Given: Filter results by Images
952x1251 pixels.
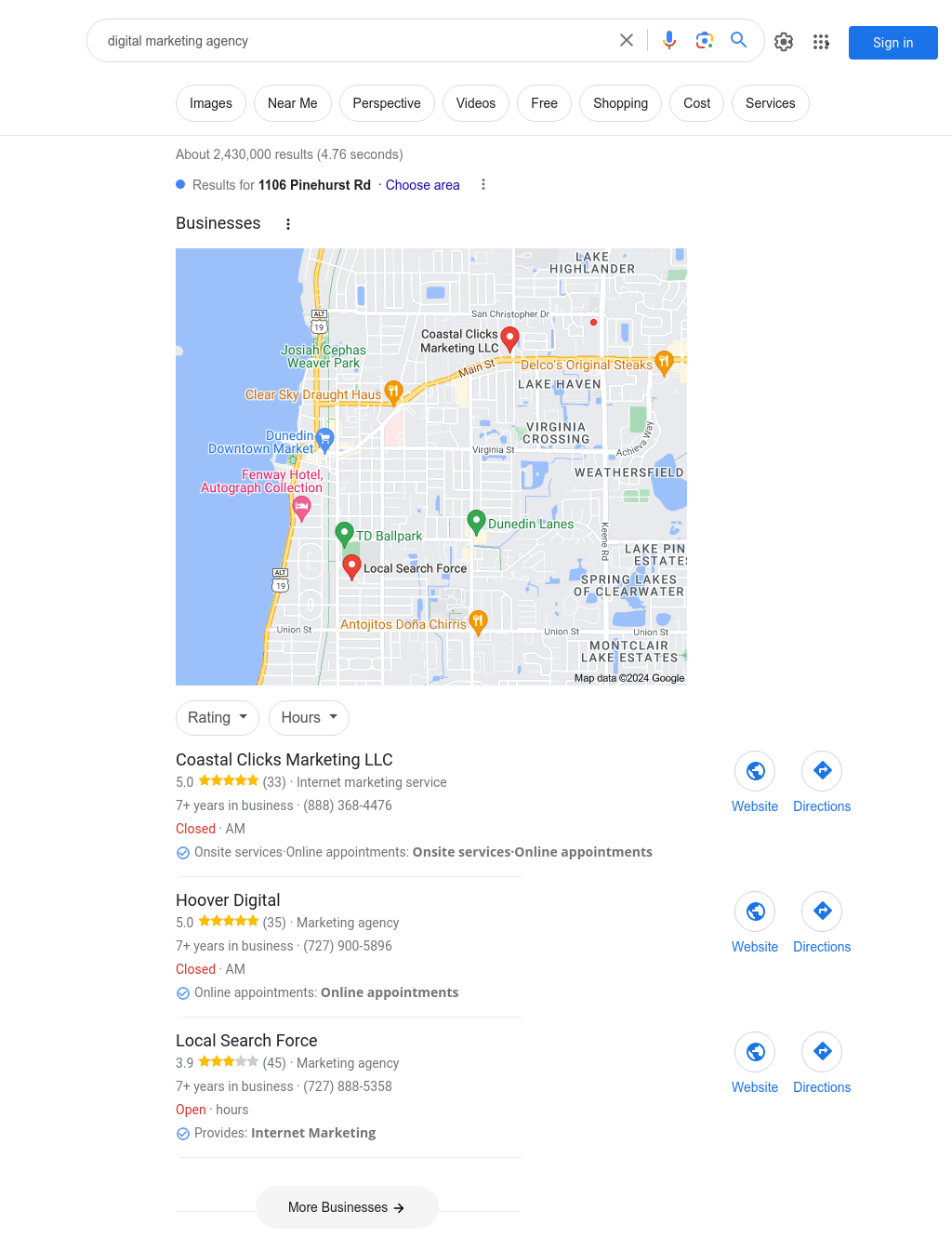Looking at the screenshot, I should click(211, 103).
